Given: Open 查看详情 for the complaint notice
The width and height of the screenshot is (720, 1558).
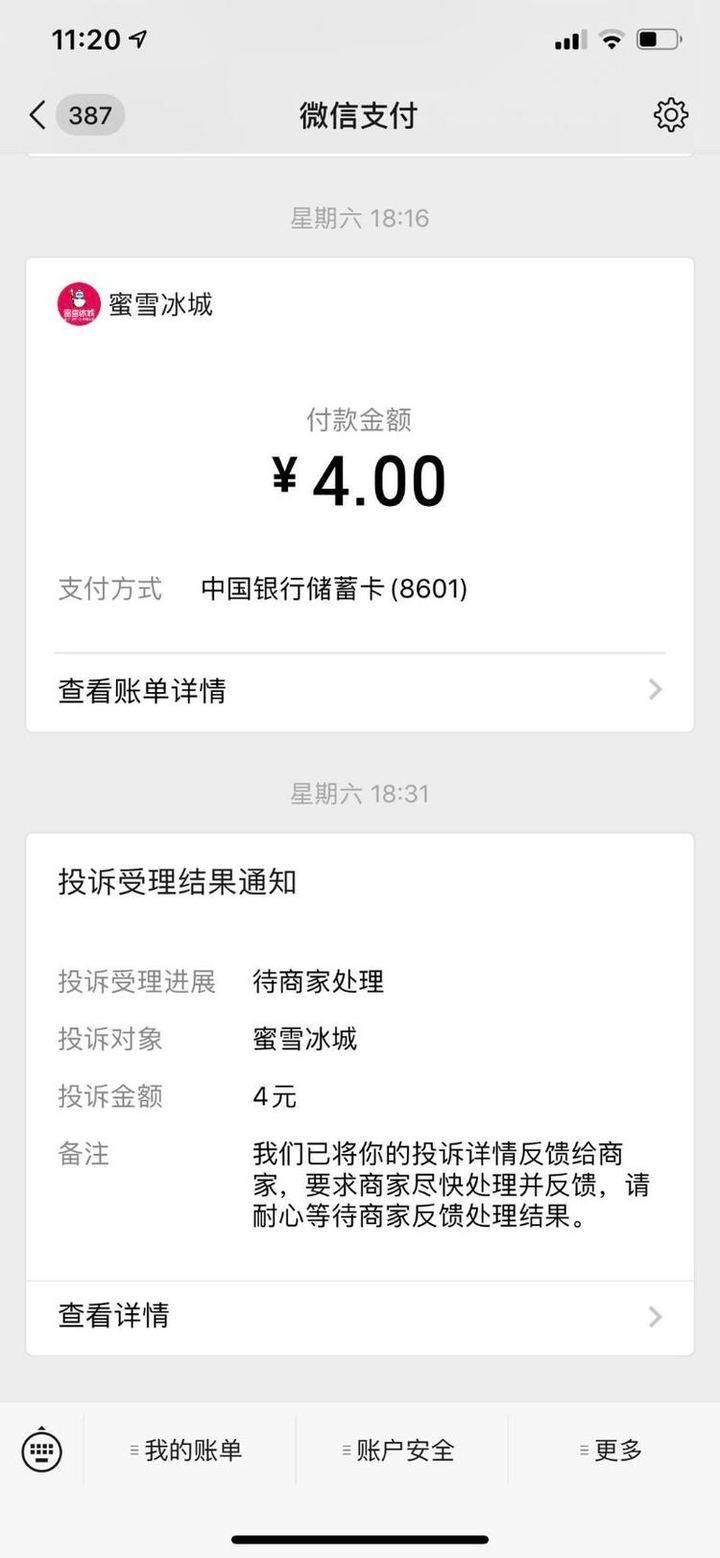Looking at the screenshot, I should click(x=359, y=1315).
